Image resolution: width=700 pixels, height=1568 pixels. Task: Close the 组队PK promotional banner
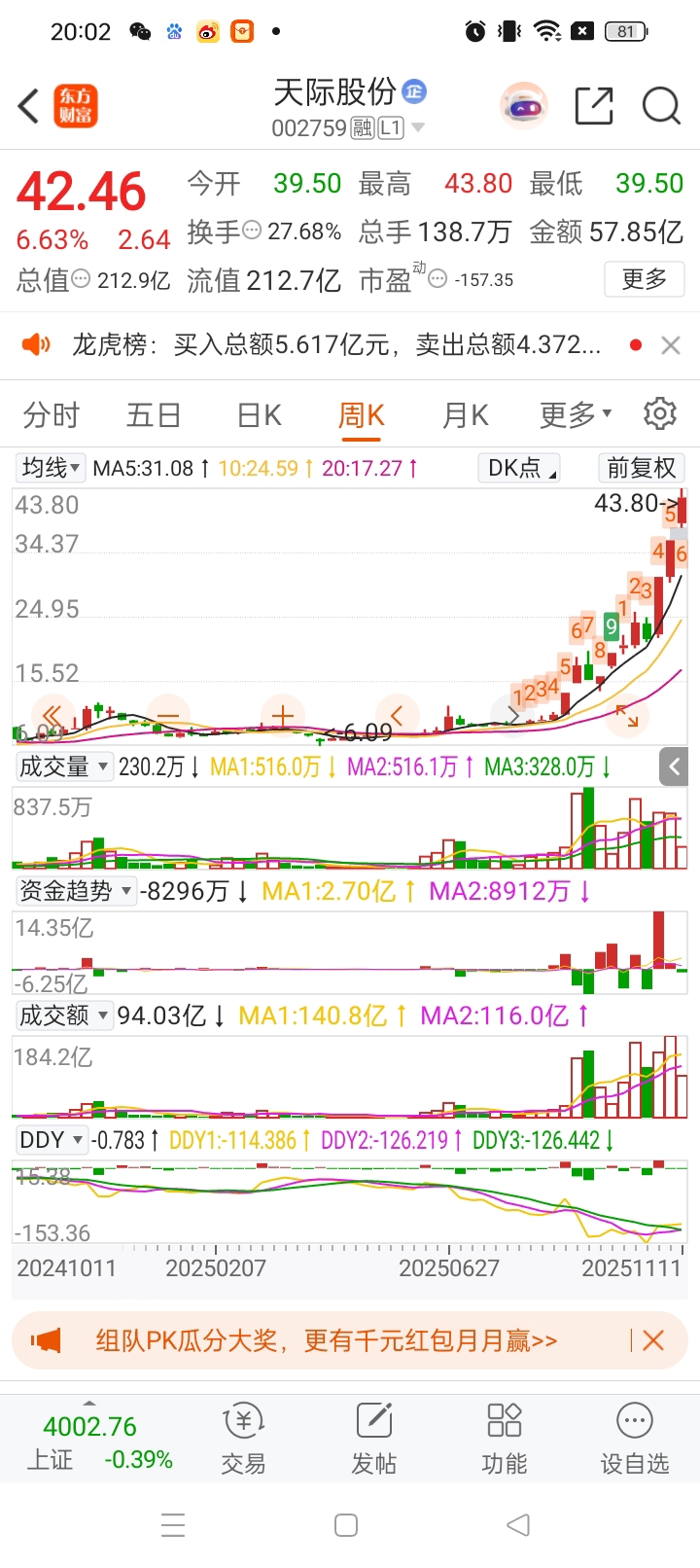pos(653,1341)
